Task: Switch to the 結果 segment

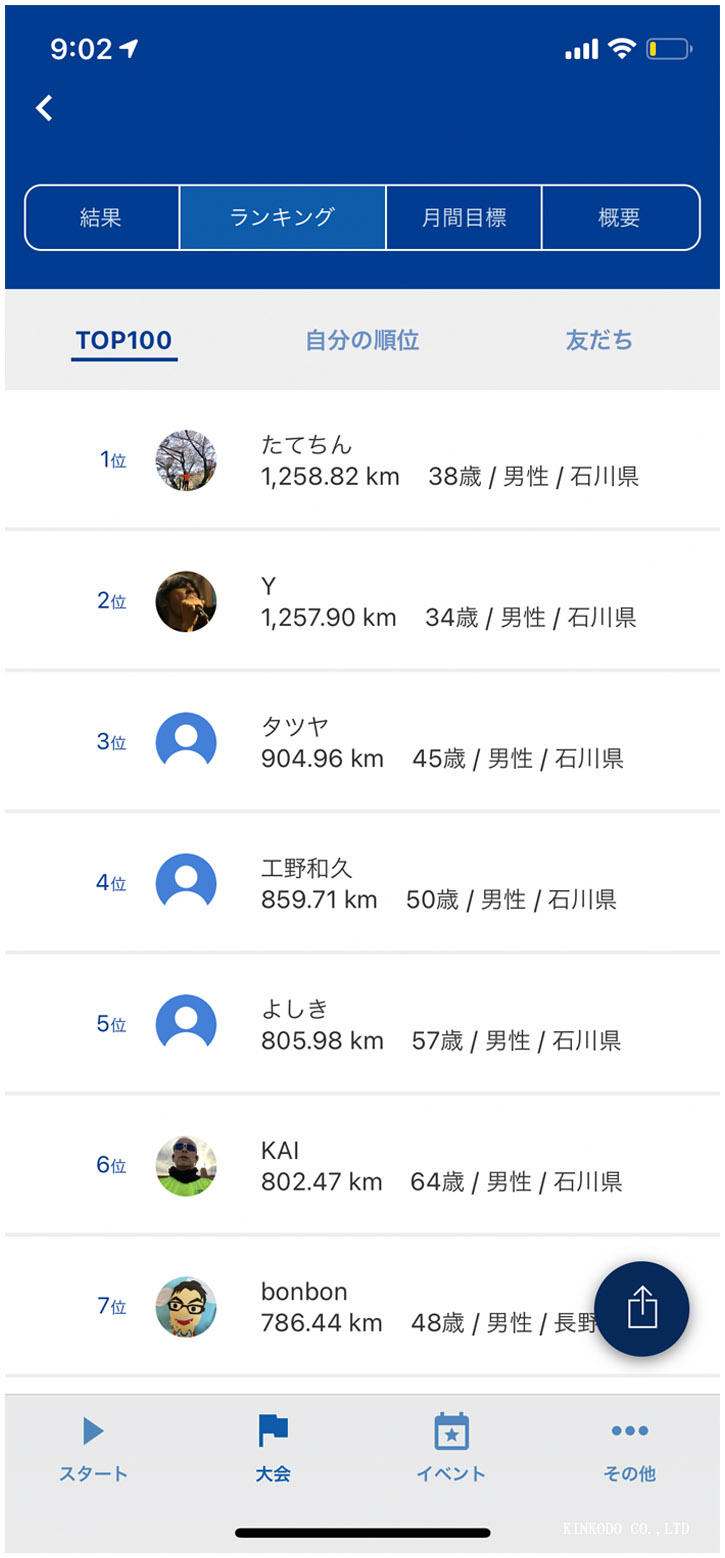Action: click(101, 217)
